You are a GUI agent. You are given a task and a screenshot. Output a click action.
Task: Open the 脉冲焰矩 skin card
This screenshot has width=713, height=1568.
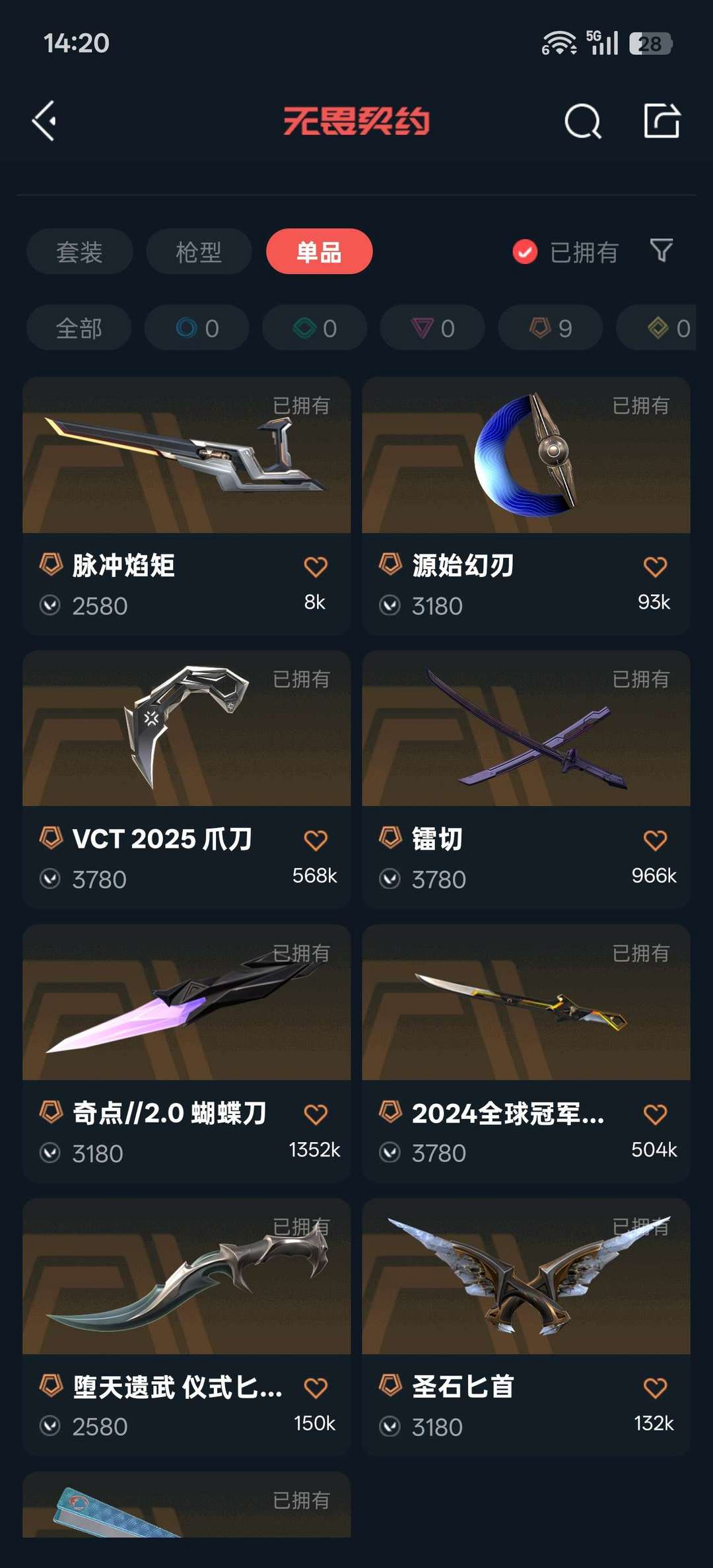(186, 462)
